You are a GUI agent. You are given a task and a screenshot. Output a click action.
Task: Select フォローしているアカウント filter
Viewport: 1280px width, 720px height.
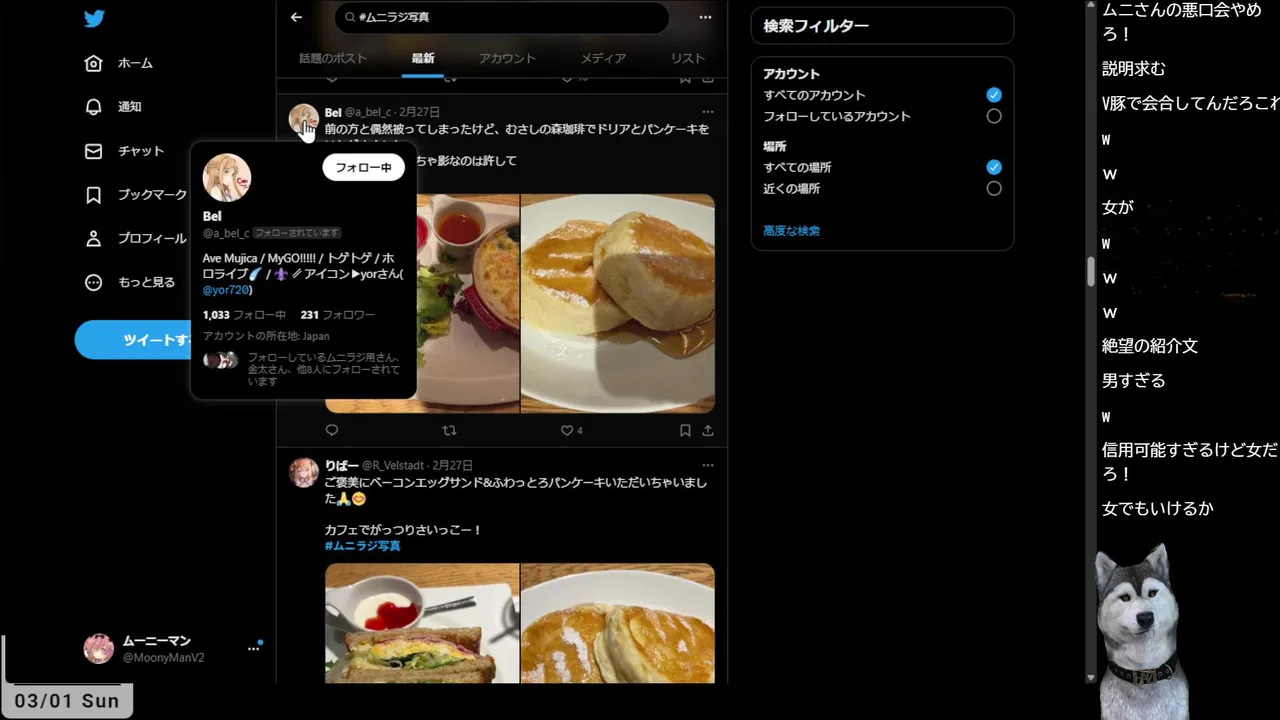(x=993, y=116)
